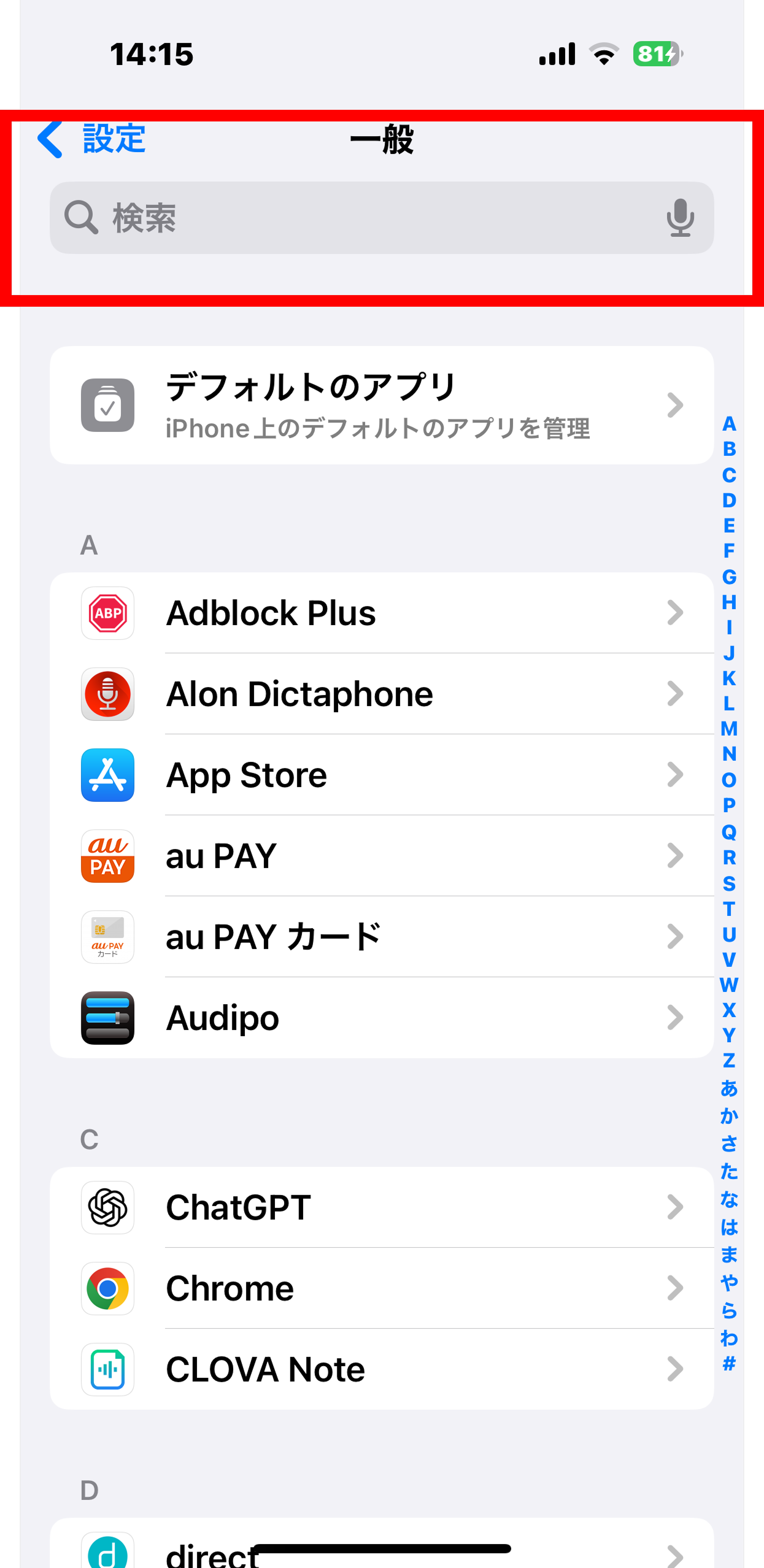Select the au PAY row
The image size is (764, 1568).
pos(382,856)
